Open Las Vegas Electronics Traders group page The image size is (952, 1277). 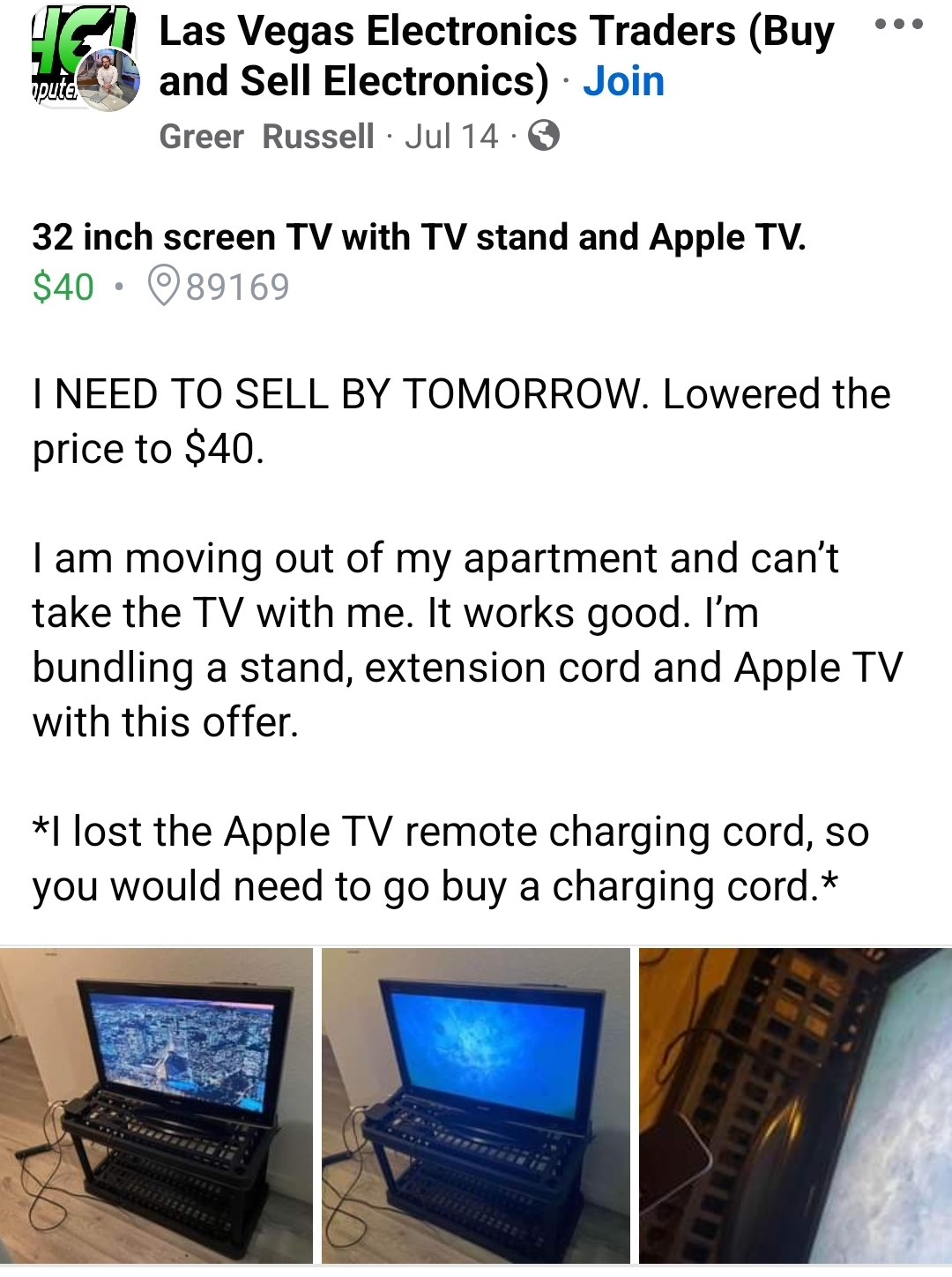[x=496, y=56]
